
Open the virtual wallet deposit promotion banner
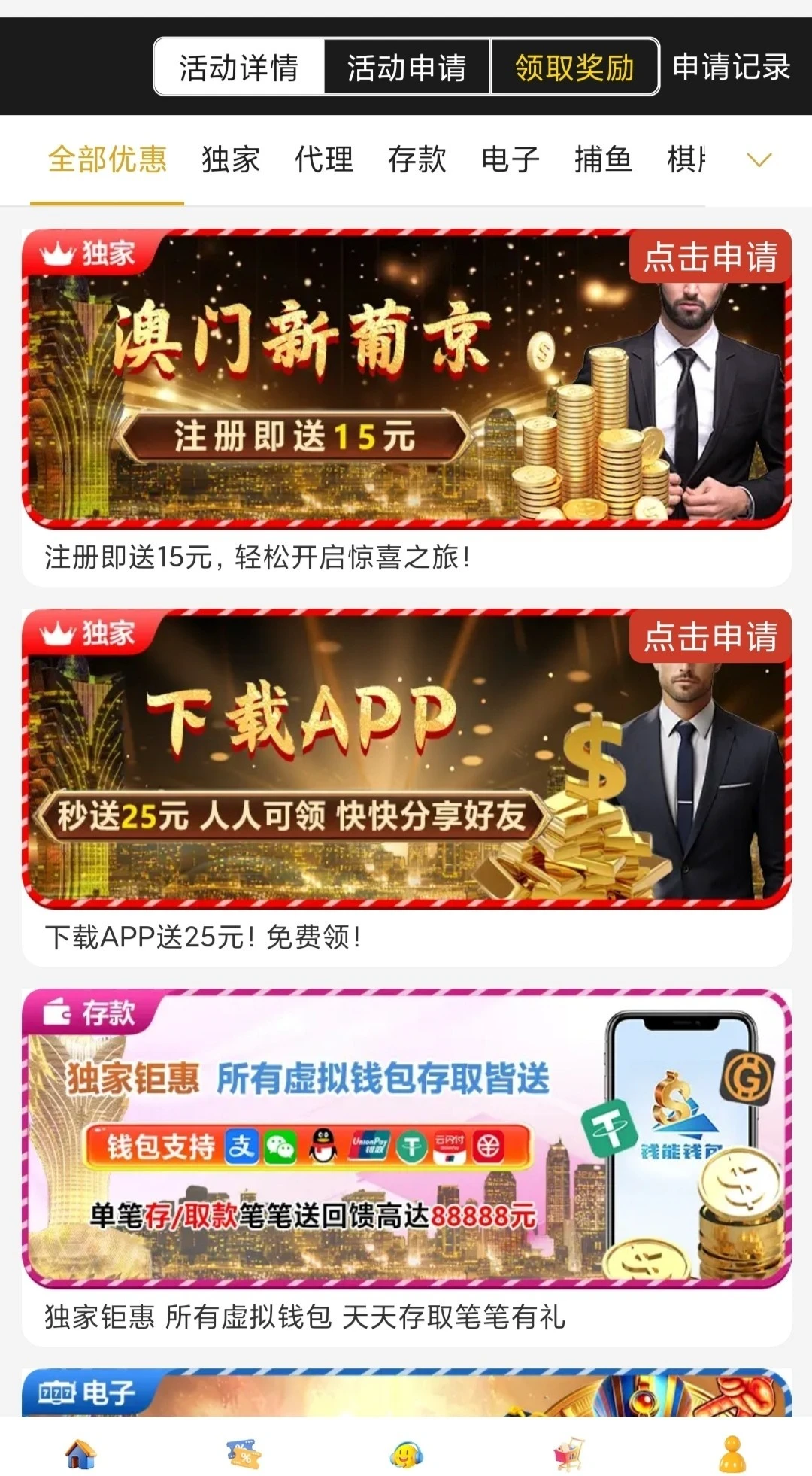pos(406,1143)
